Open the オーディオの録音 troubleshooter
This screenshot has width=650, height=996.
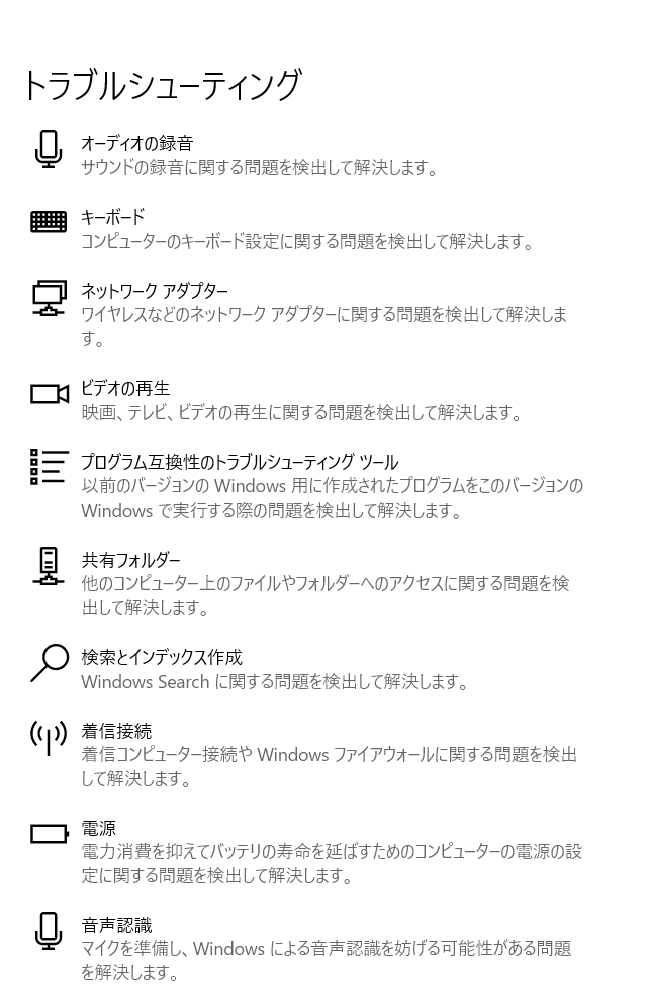point(137,144)
